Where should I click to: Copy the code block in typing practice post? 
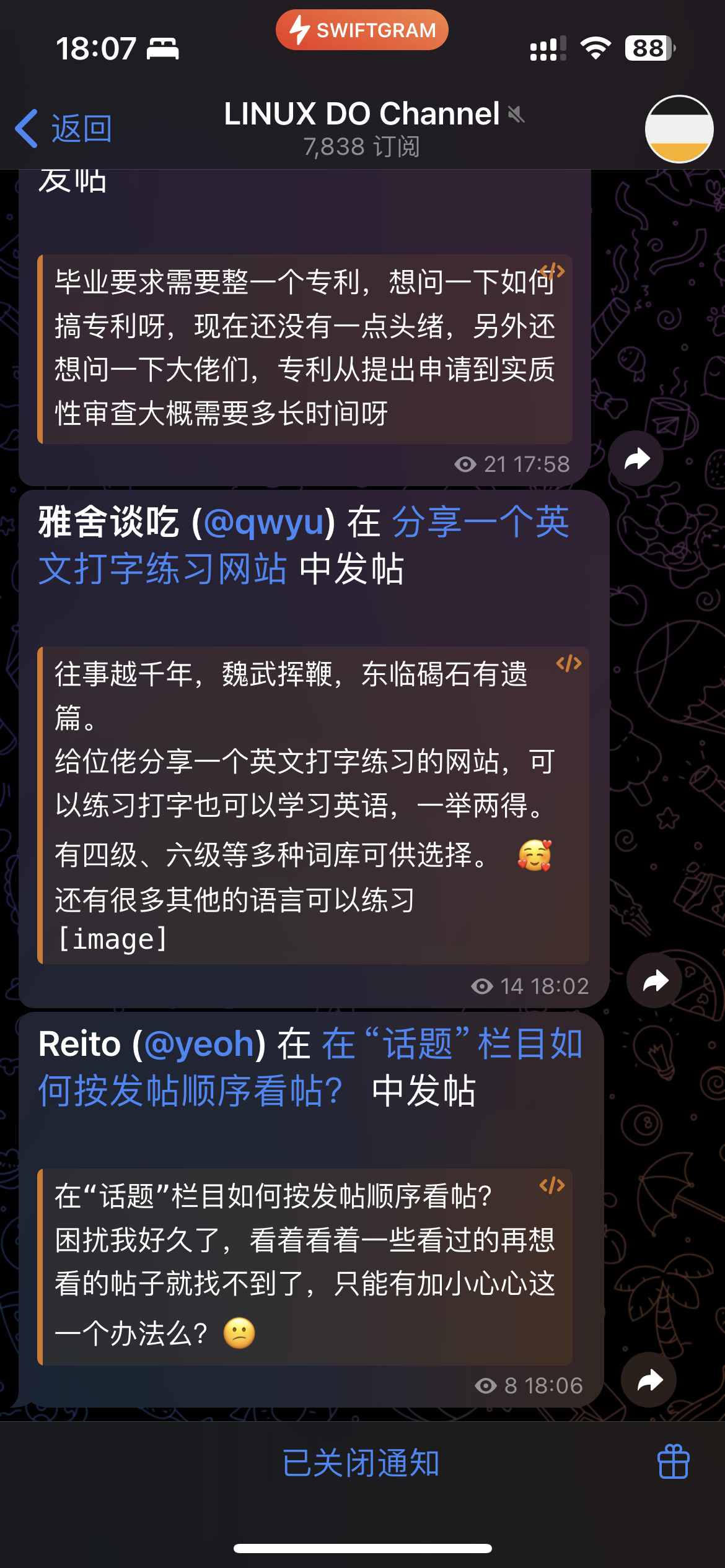[569, 664]
